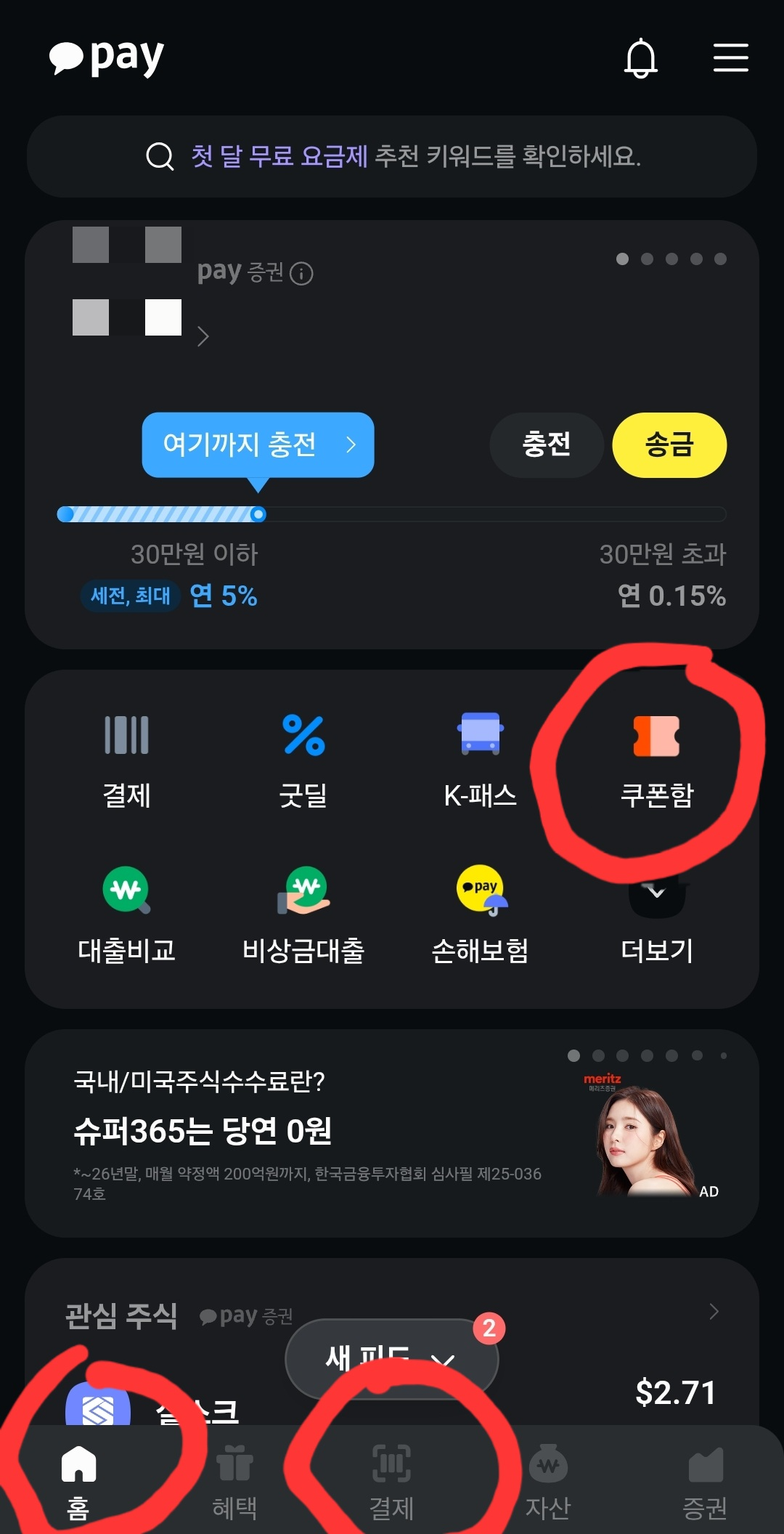The image size is (784, 1534).
Task: Tap the search bar with 첫 달 무료 요금제
Action: point(392,156)
